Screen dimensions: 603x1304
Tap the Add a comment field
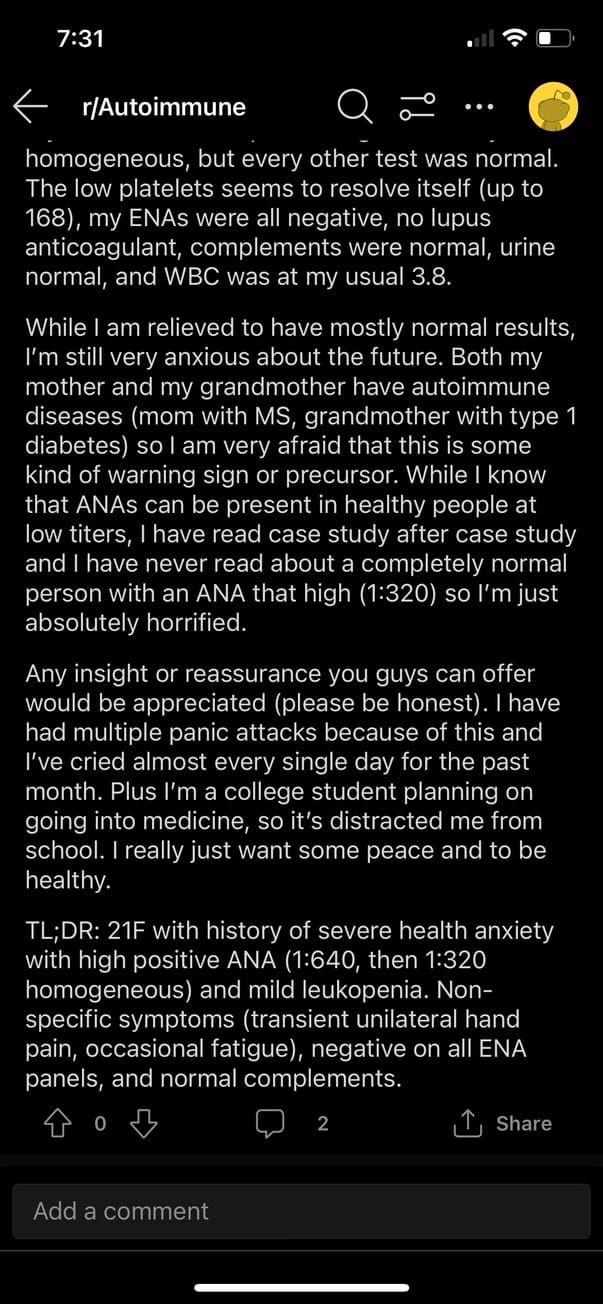pos(302,1212)
